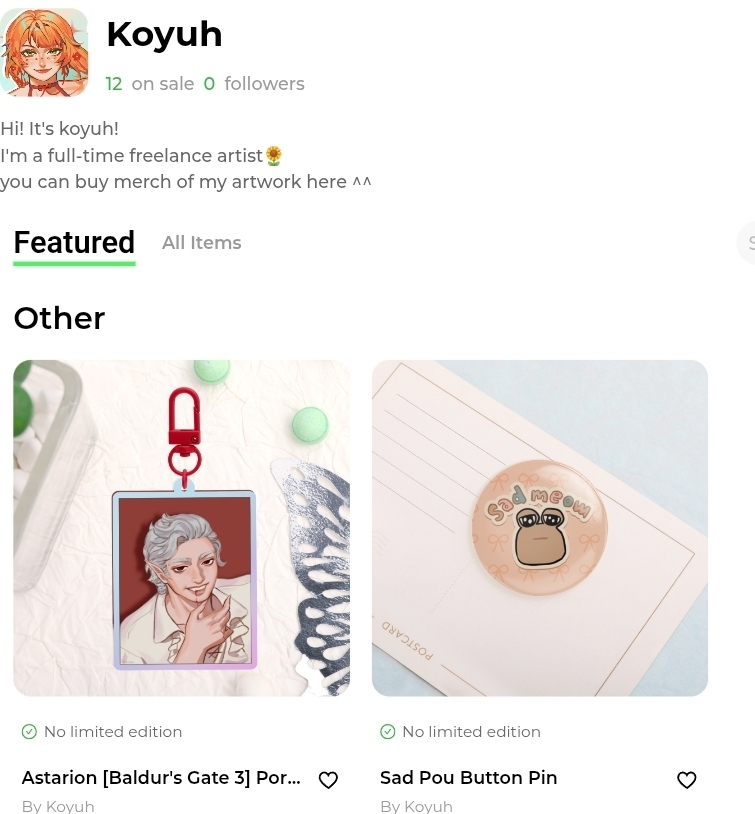Switch to the All Items tab
755x814 pixels.
[201, 243]
